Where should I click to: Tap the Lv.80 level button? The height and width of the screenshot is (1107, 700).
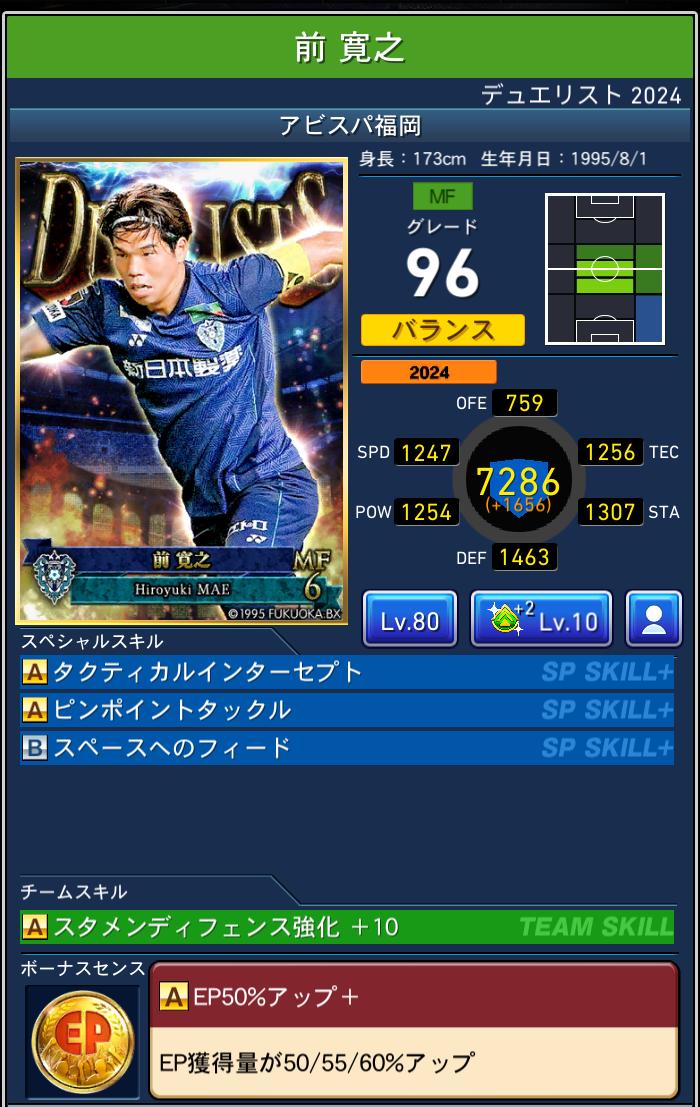(409, 619)
